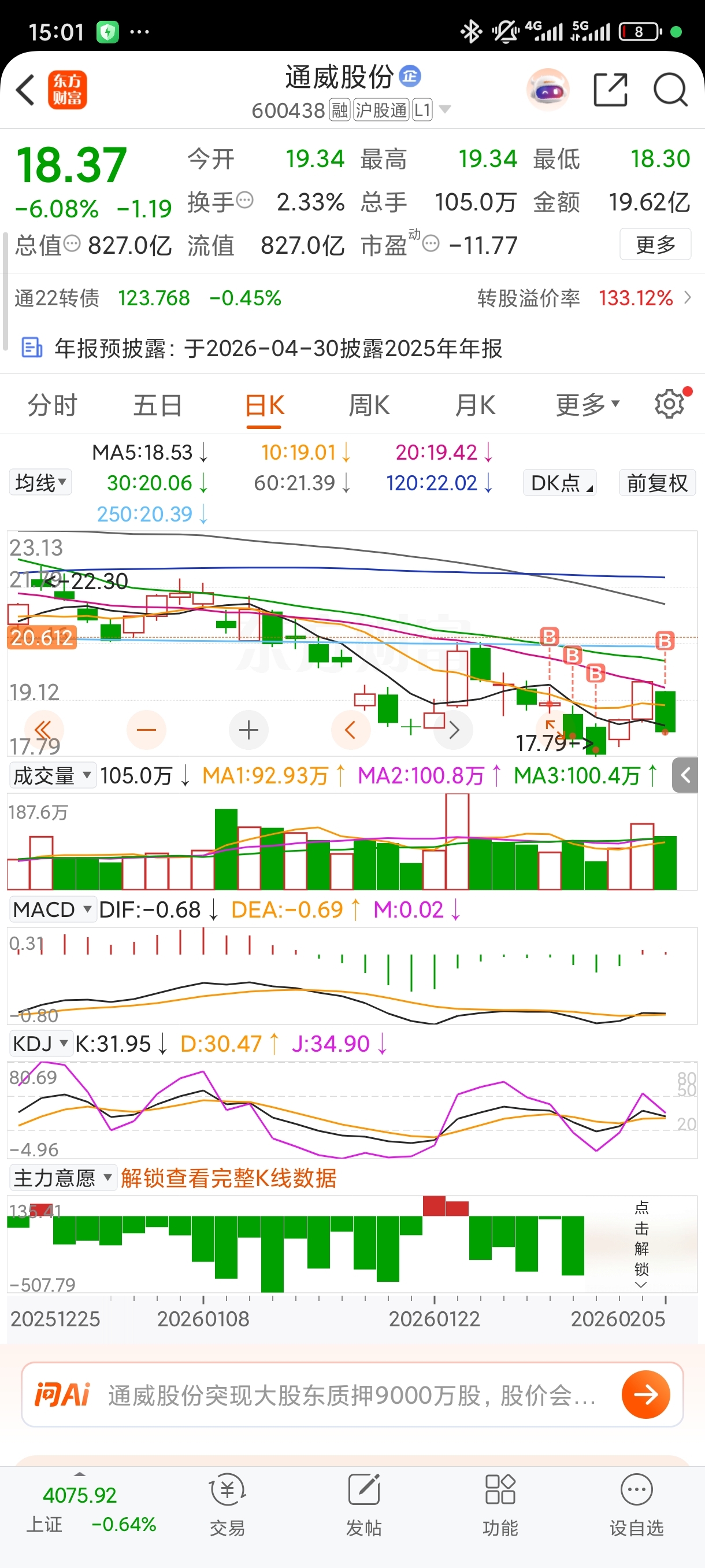Expand the 更多 chart period dropdown
Viewport: 705px width, 1568px height.
pyautogui.click(x=587, y=405)
